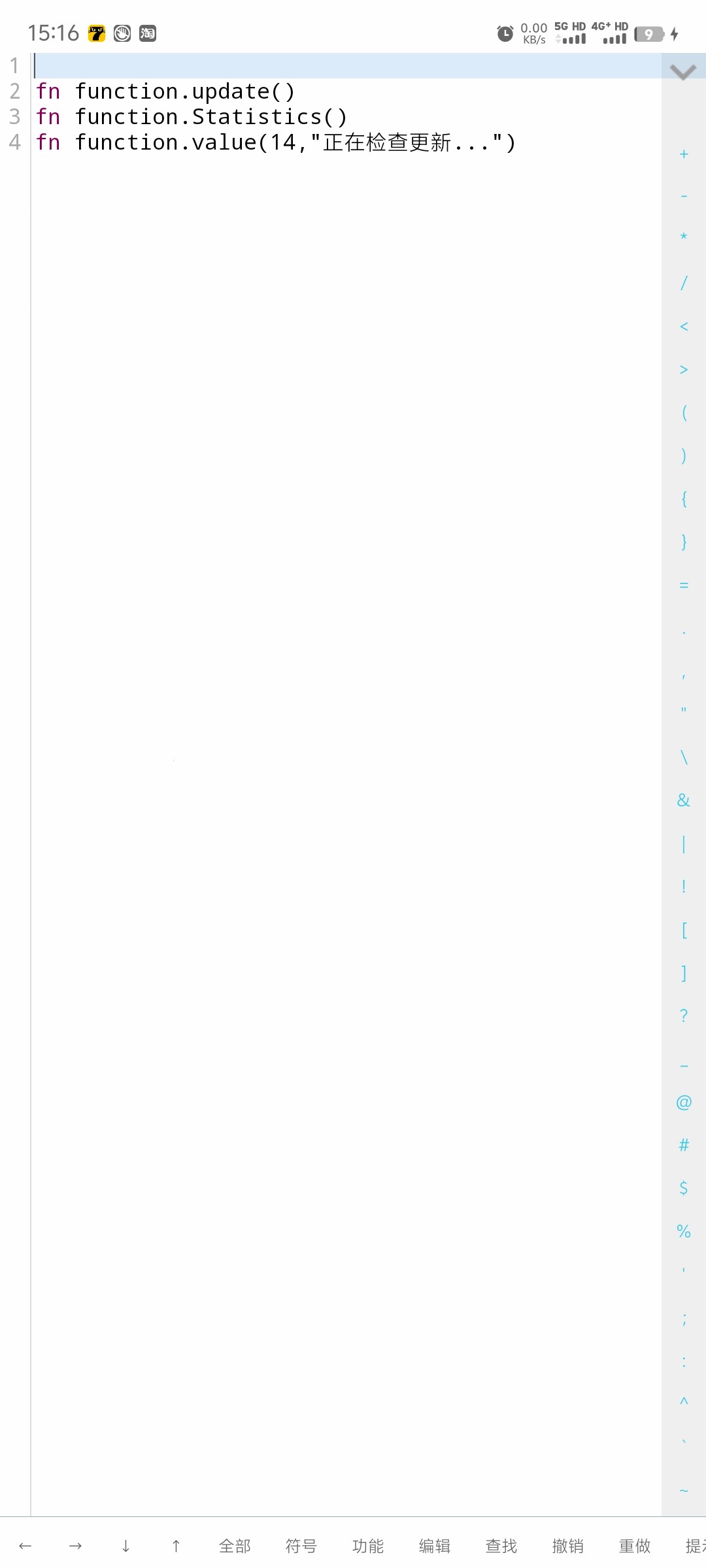Tap 全部 to select all text
This screenshot has height=1568, width=706.
tap(235, 1546)
